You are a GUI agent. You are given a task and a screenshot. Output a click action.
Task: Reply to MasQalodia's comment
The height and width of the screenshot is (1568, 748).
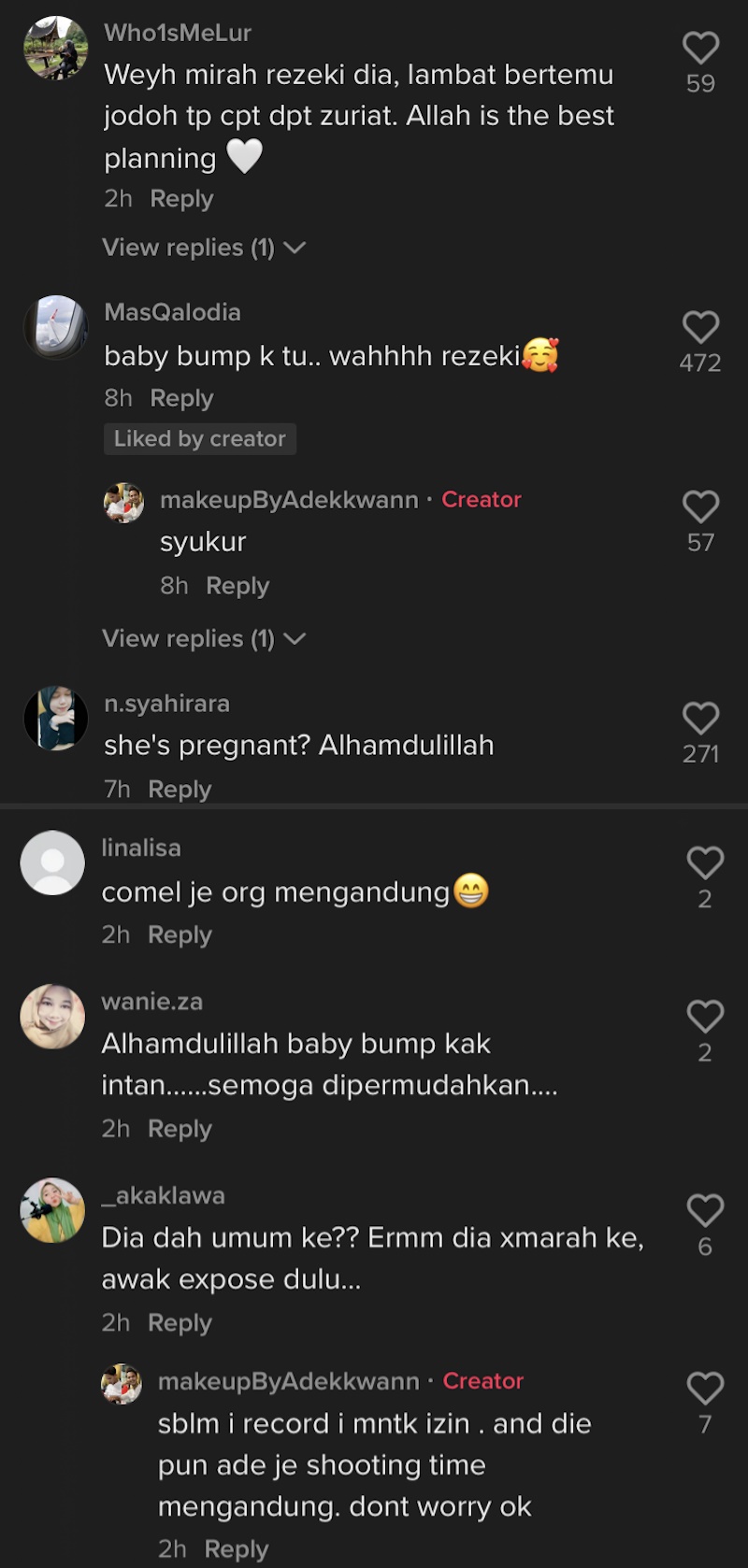(x=181, y=398)
